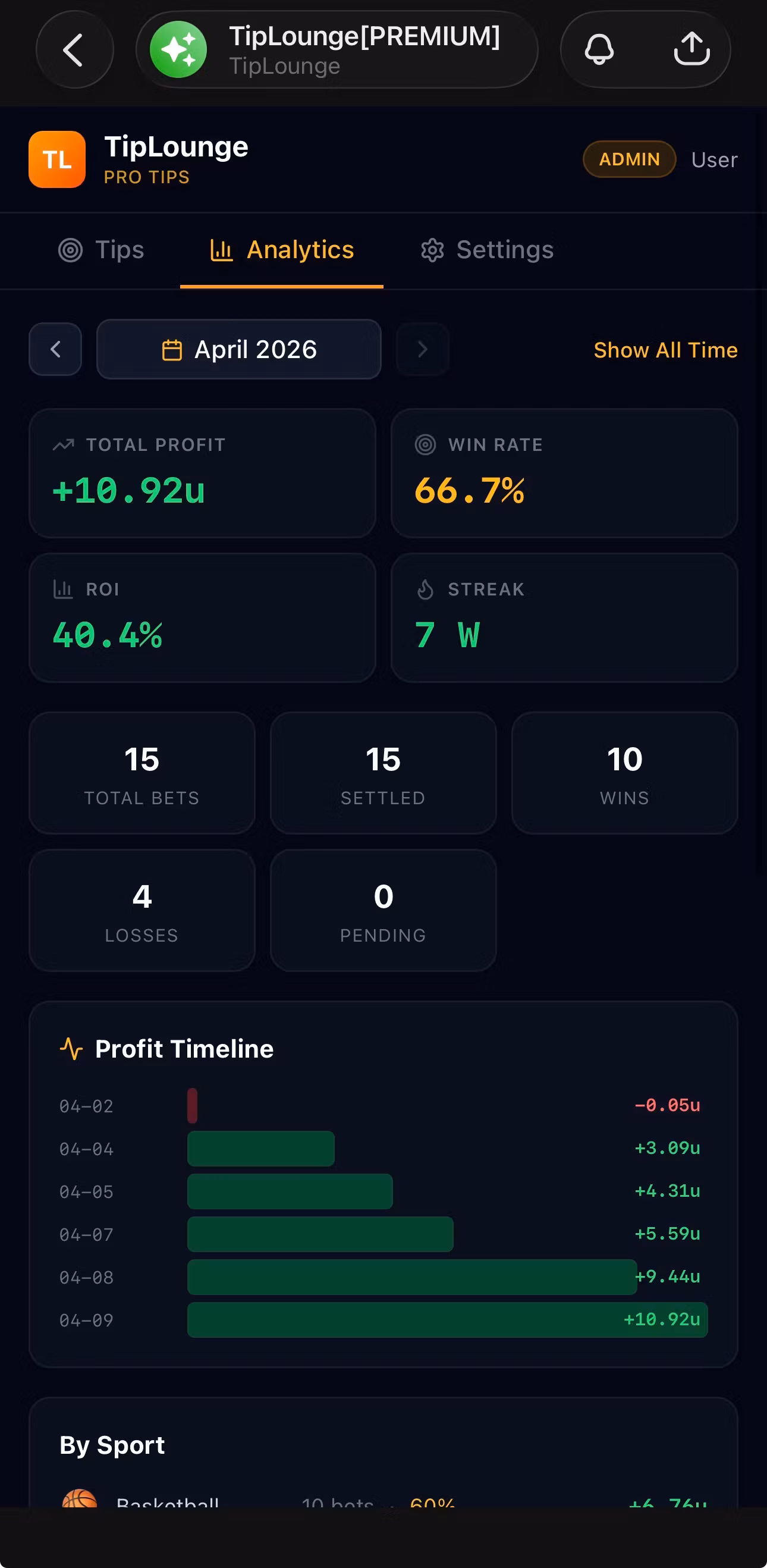
Task: Open the TipLounge[PREMIUM] channel header
Action: coord(337,50)
